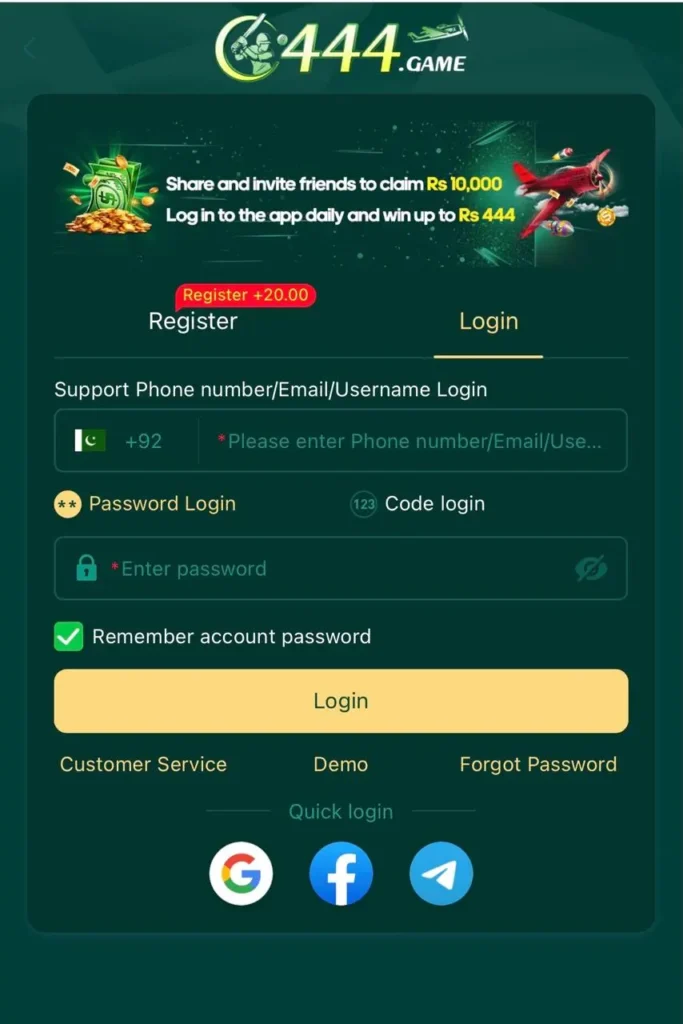Go back using the top-left arrow
This screenshot has height=1024, width=683.
(x=30, y=48)
